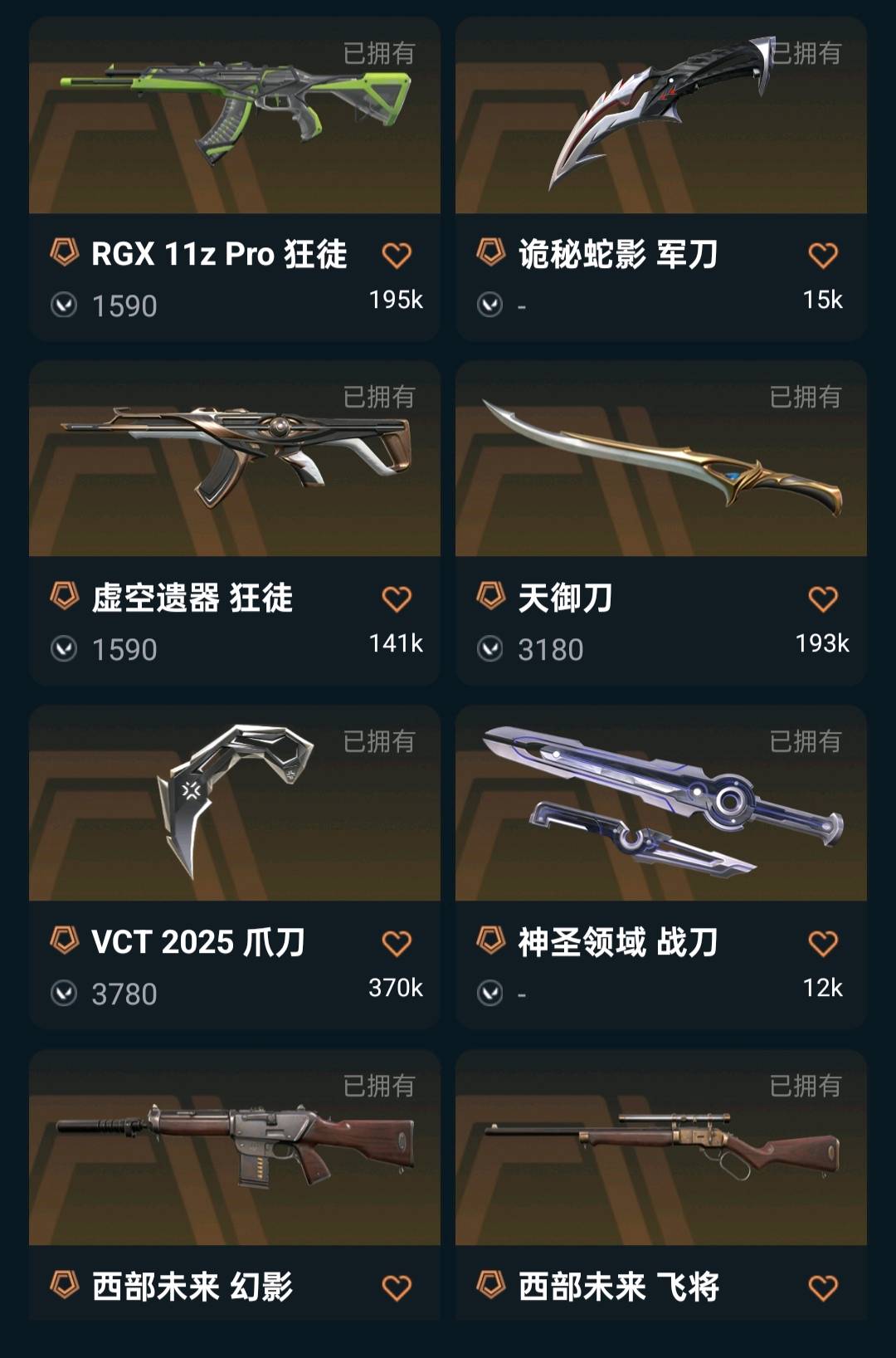Like the 诡秘蛇影 军刀 heart icon
The height and width of the screenshot is (1358, 896).
pyautogui.click(x=823, y=255)
